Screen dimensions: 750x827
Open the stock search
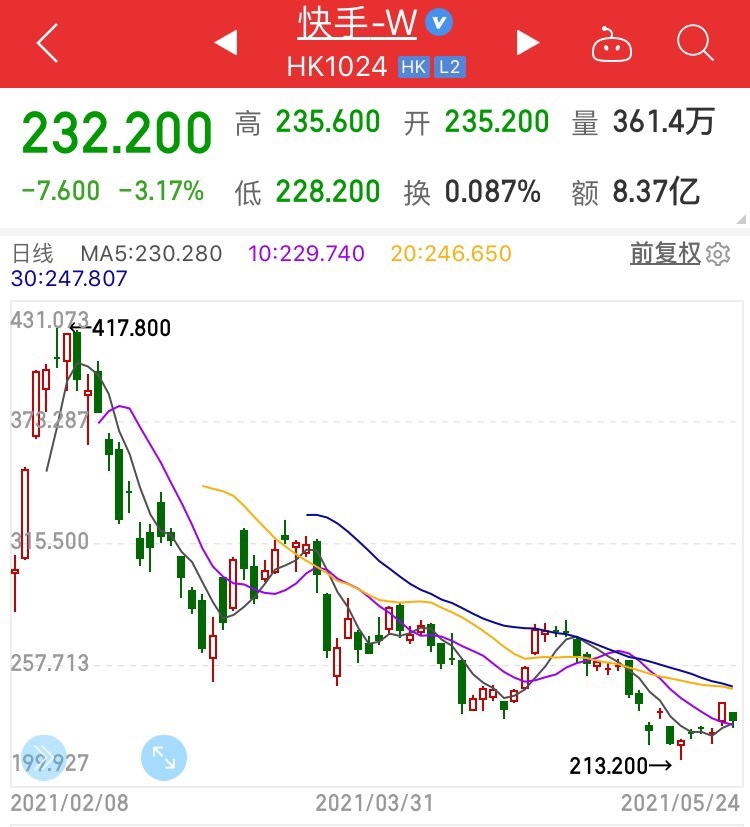(693, 43)
